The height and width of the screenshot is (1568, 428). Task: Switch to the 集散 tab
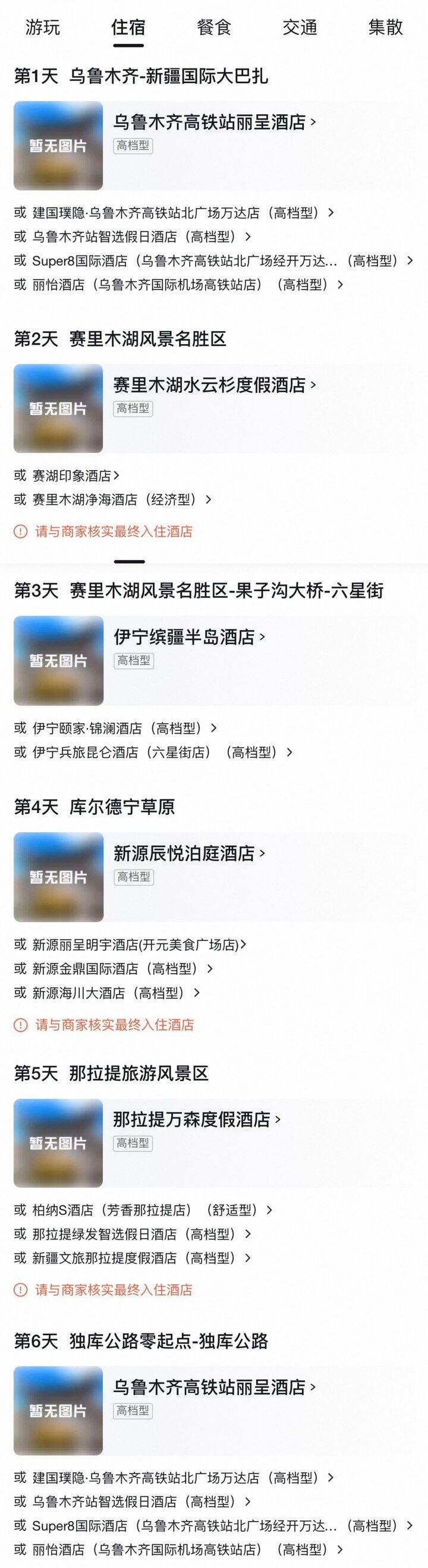[385, 27]
